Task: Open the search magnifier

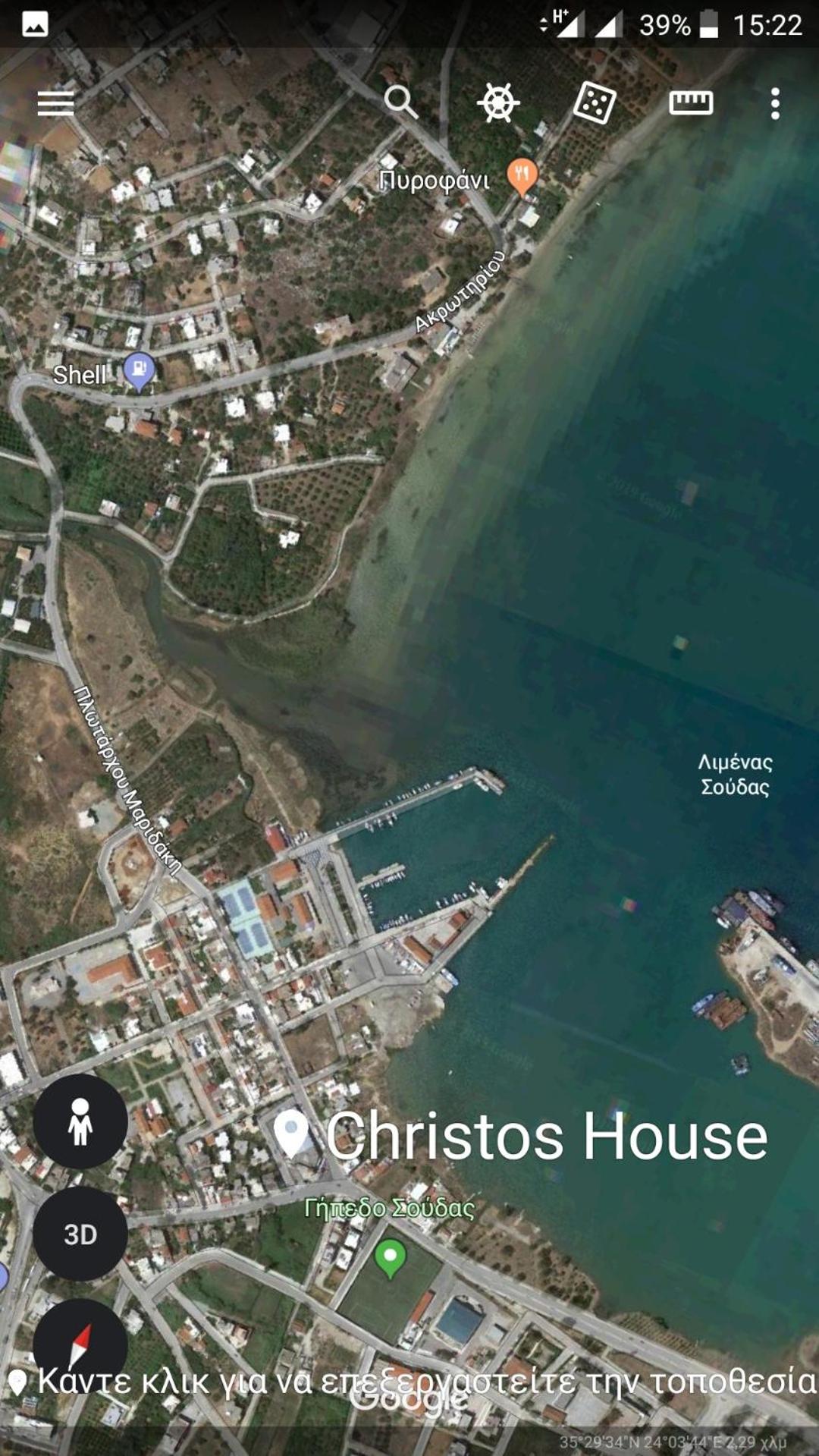Action: tap(400, 102)
